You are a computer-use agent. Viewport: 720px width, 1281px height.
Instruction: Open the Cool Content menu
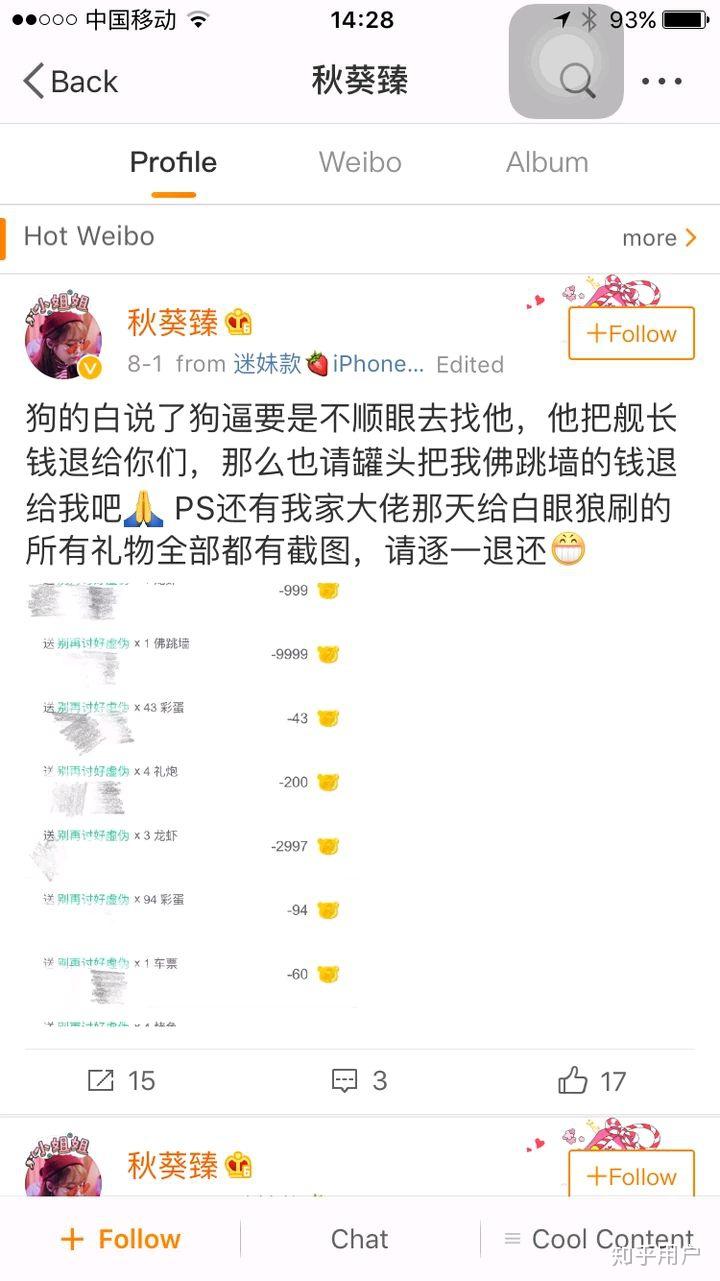[x=600, y=1239]
